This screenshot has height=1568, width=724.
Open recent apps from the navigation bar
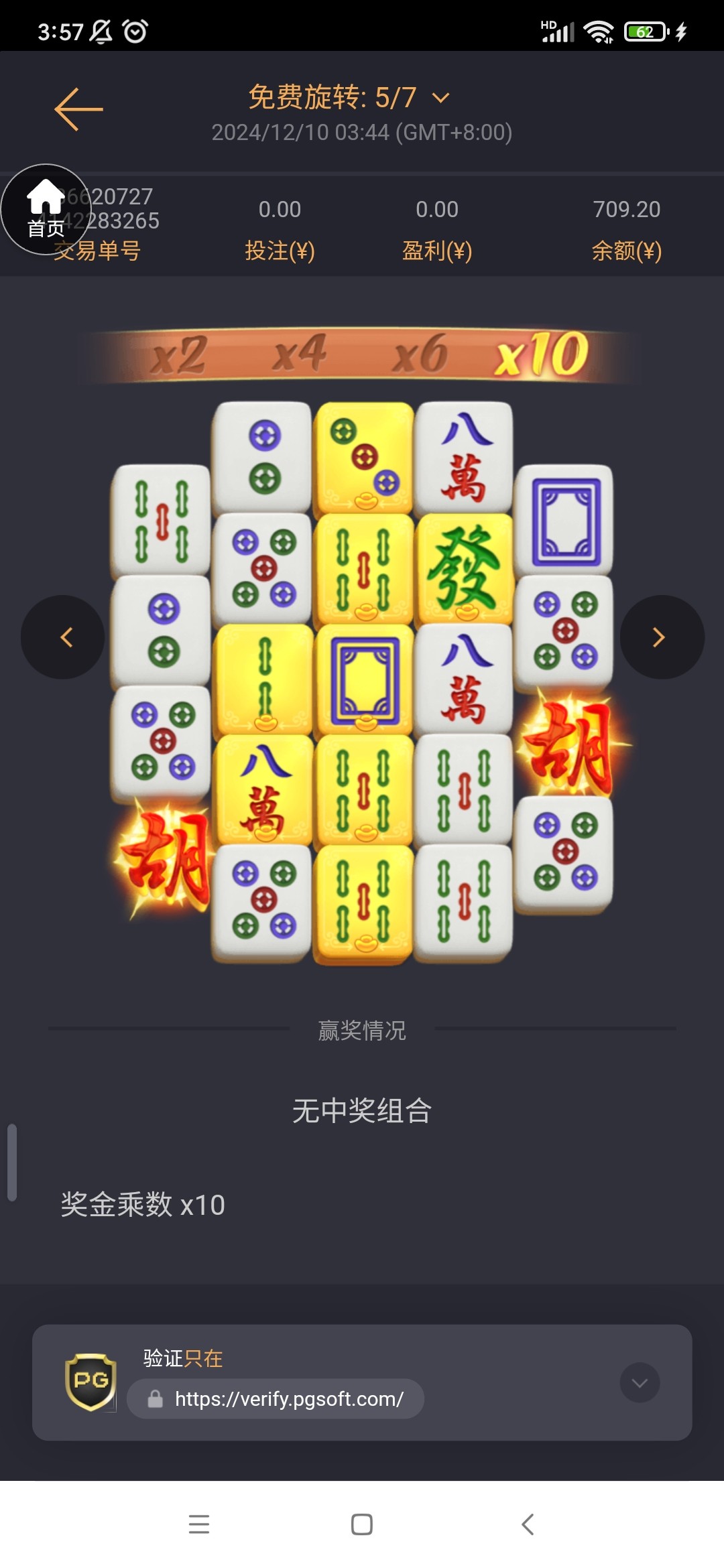[x=199, y=1524]
